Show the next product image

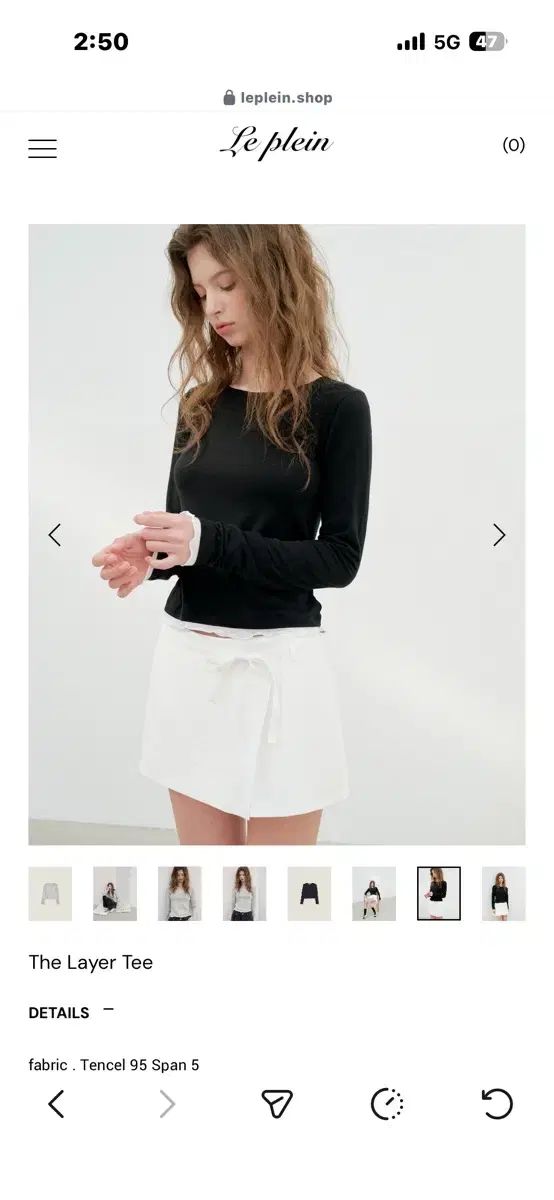(x=499, y=535)
